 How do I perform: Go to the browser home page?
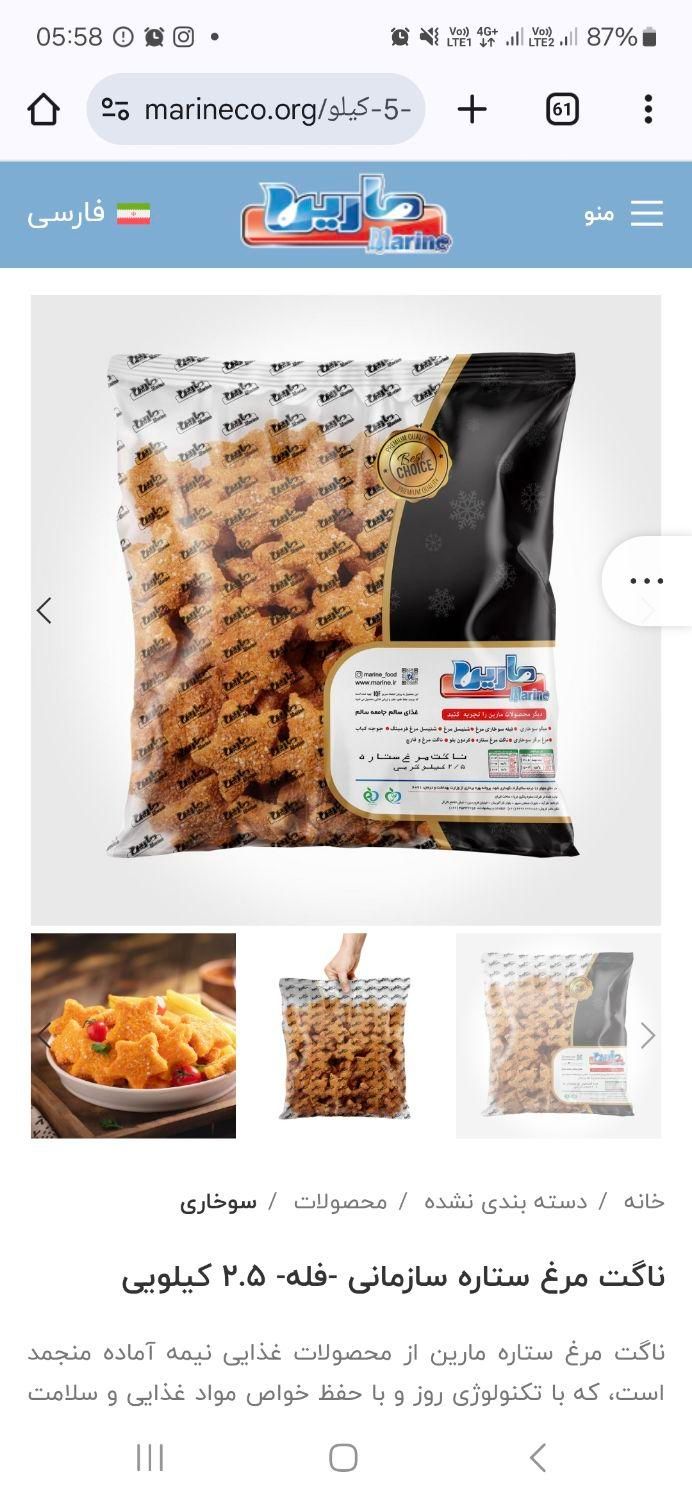[x=44, y=109]
